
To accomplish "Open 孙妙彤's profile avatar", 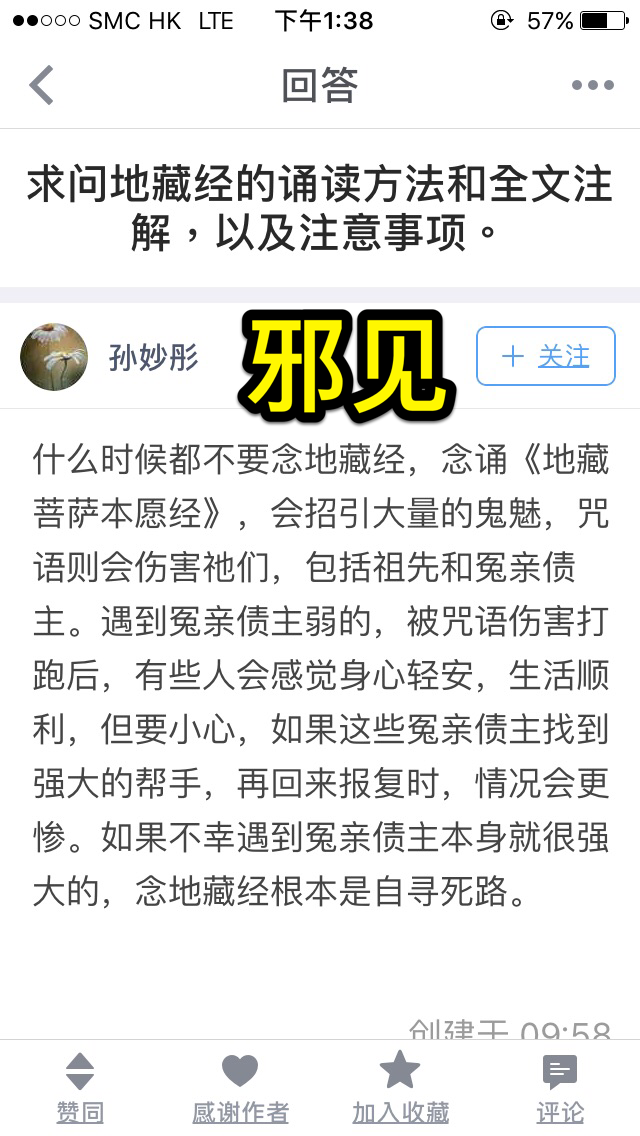I will 54,356.
